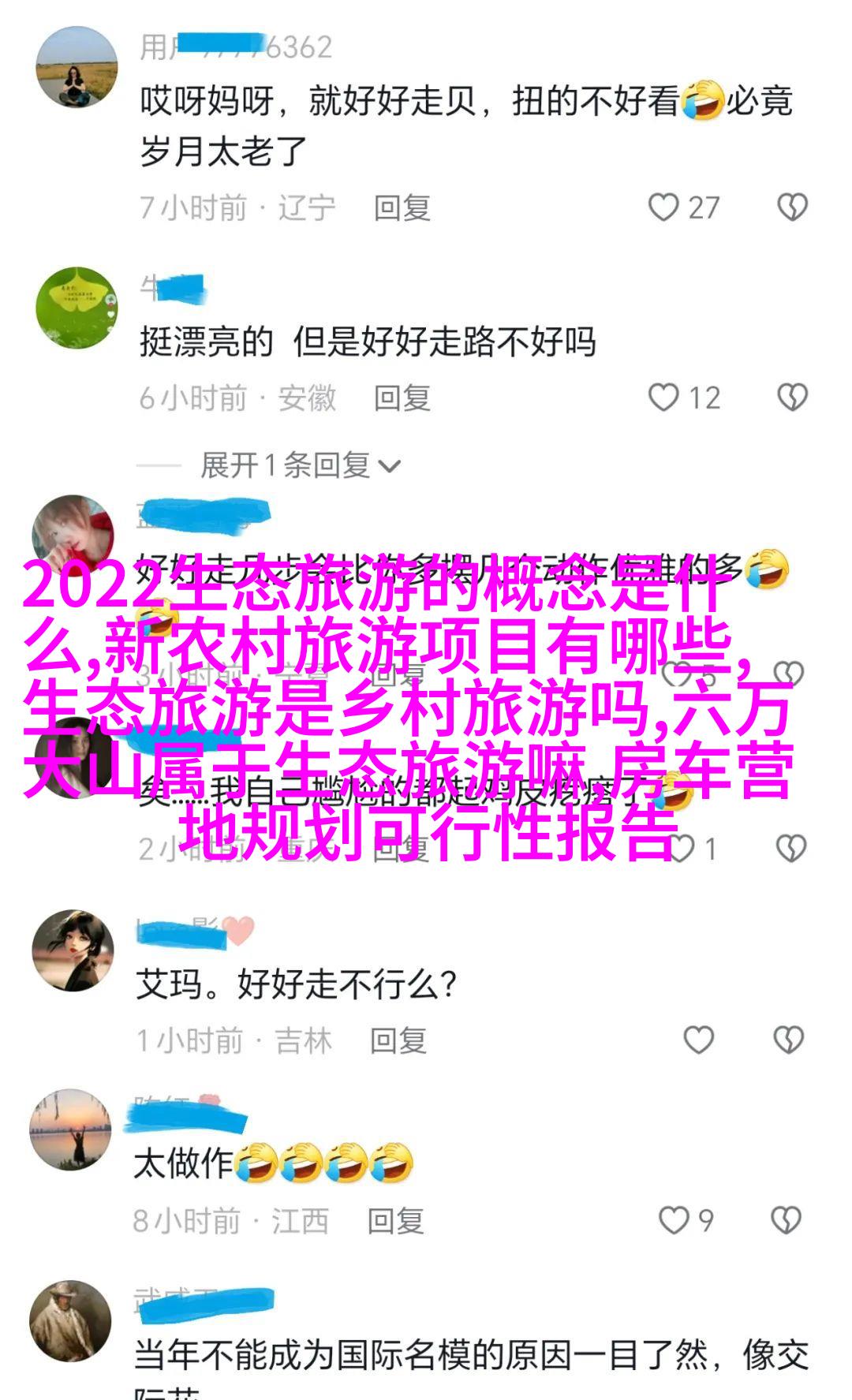
Task: Dislike the 挺漂亮的 comment
Action: coord(792,398)
